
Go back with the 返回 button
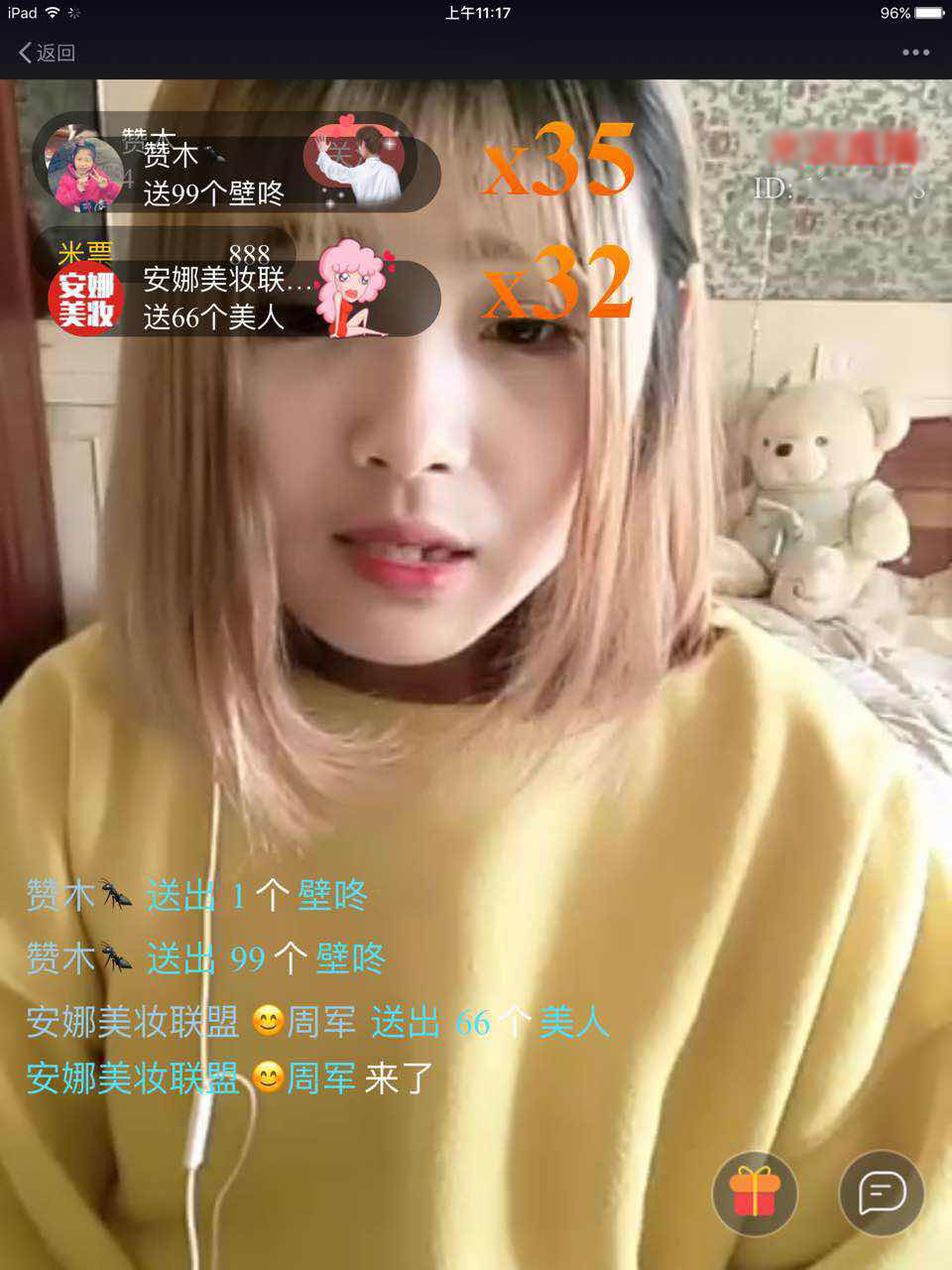47,53
